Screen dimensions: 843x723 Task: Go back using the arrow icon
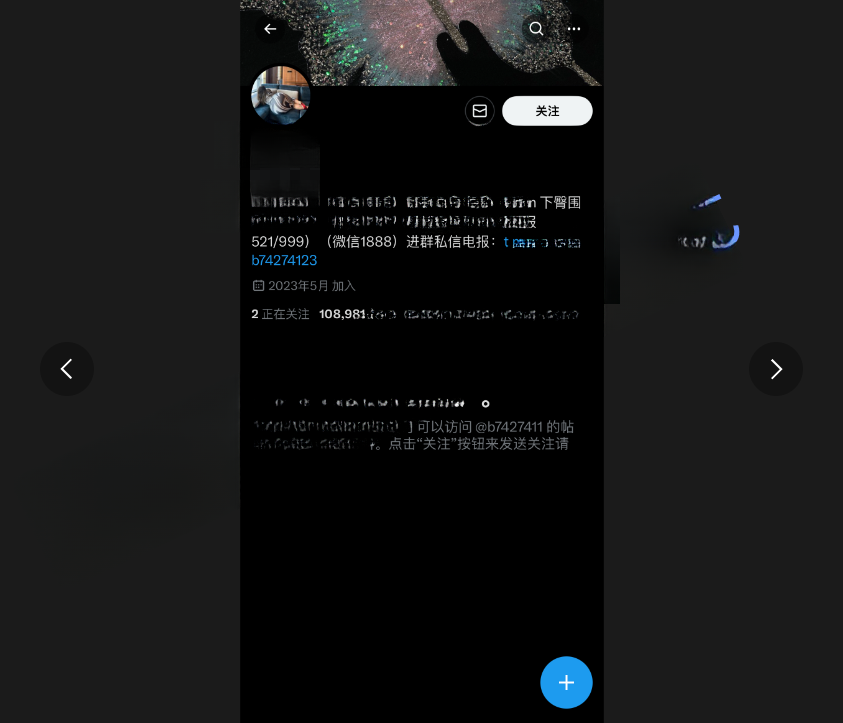pyautogui.click(x=270, y=29)
